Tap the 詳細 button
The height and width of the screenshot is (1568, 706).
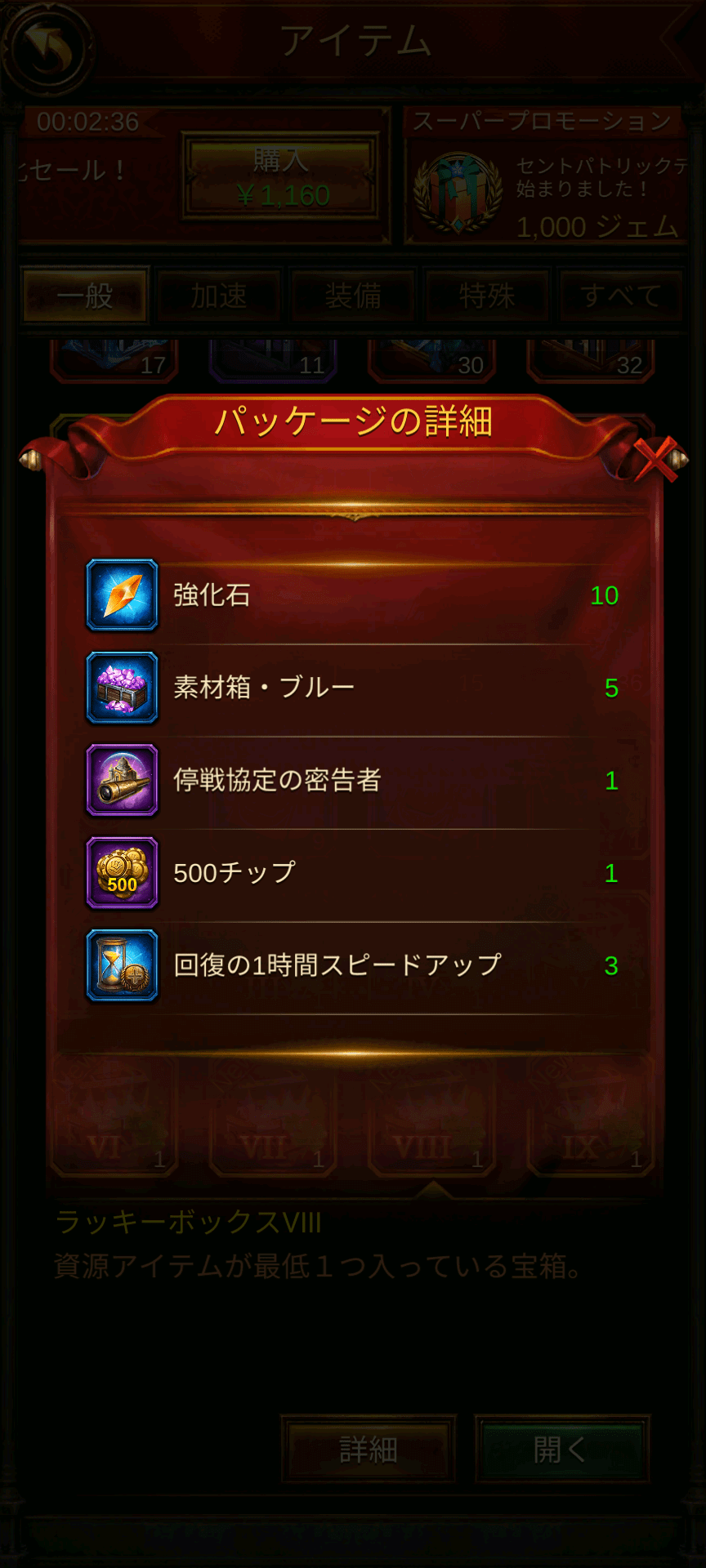point(369,1450)
